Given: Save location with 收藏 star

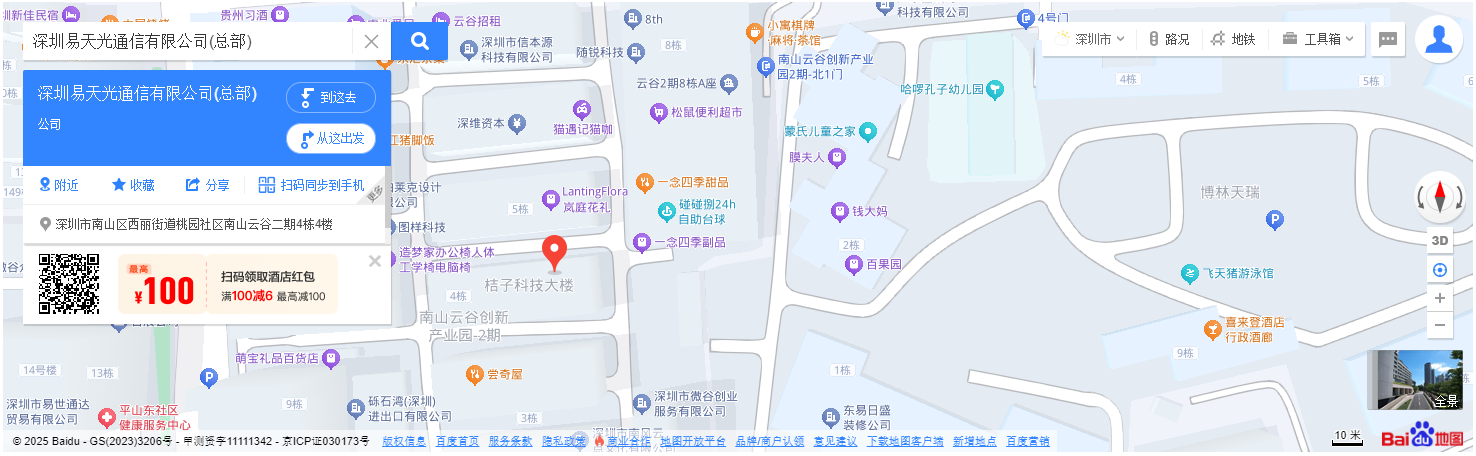Looking at the screenshot, I should click(x=133, y=185).
